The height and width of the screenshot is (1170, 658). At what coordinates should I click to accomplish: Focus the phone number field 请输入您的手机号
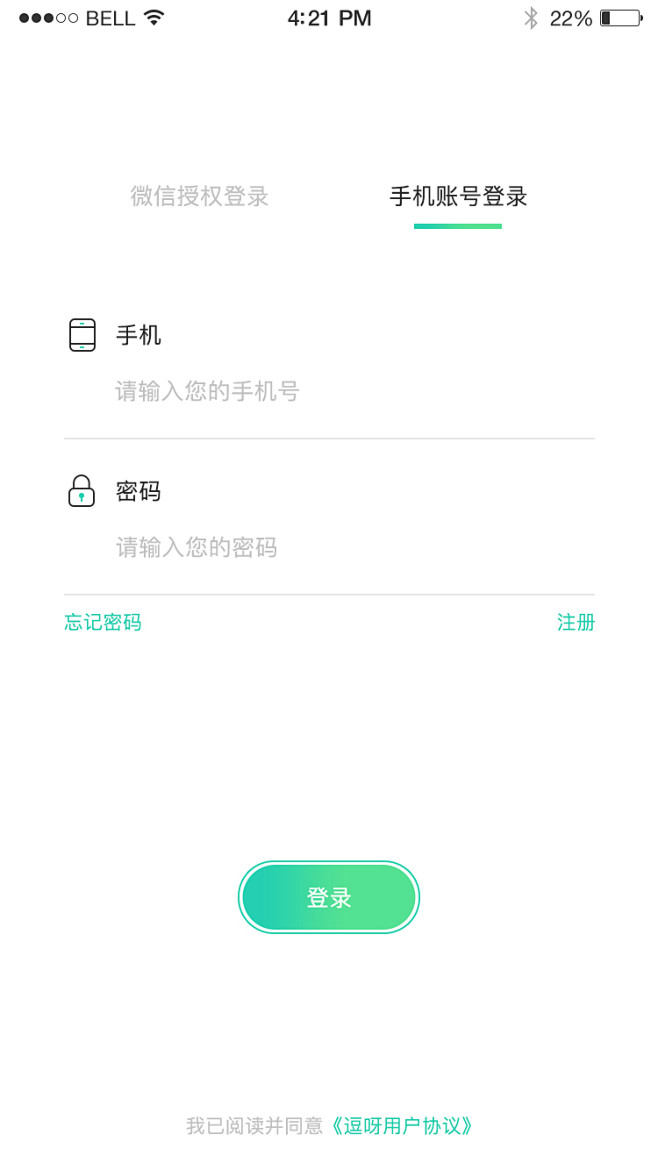pyautogui.click(x=328, y=391)
